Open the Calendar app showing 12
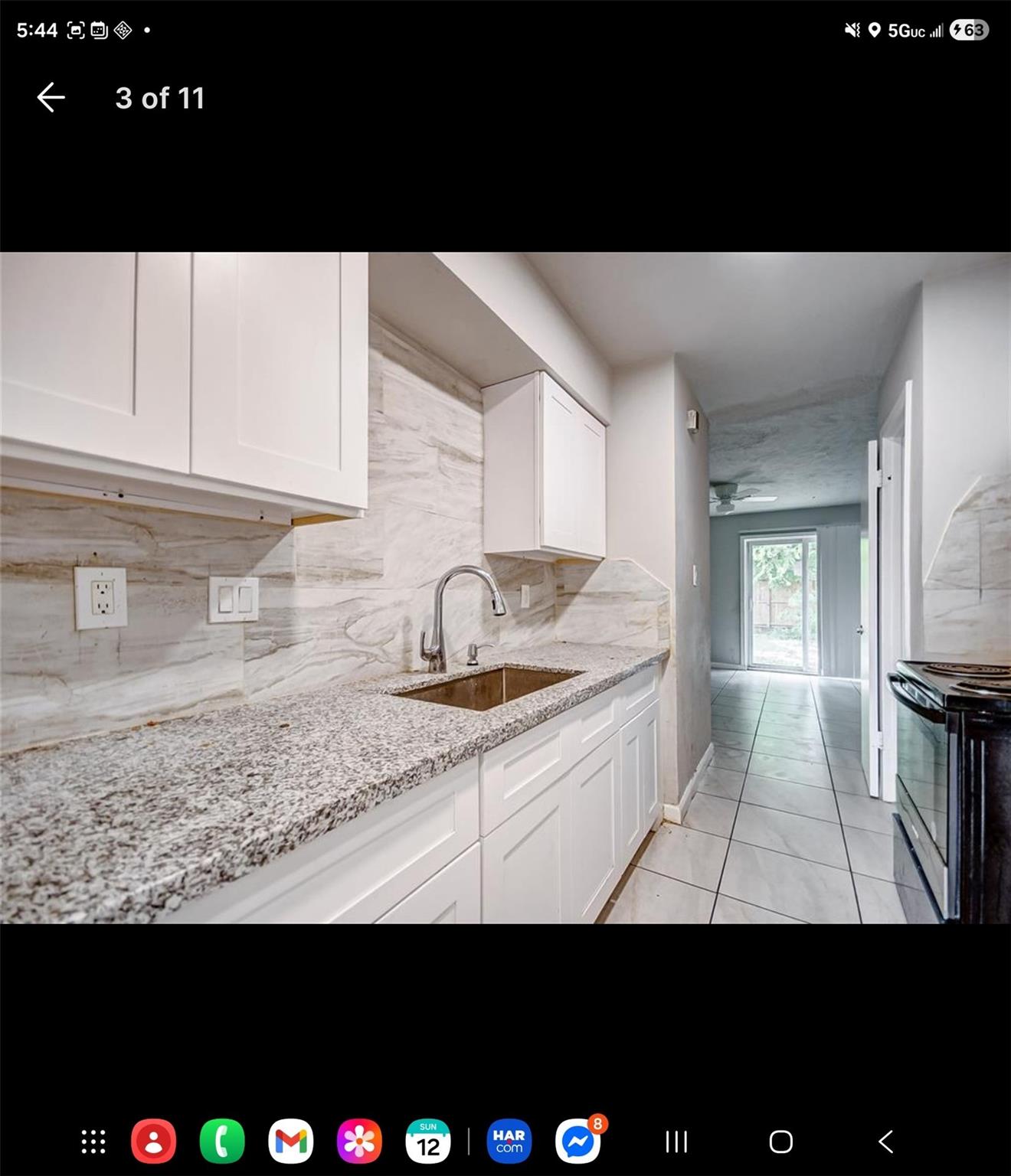The image size is (1011, 1176). 427,1142
